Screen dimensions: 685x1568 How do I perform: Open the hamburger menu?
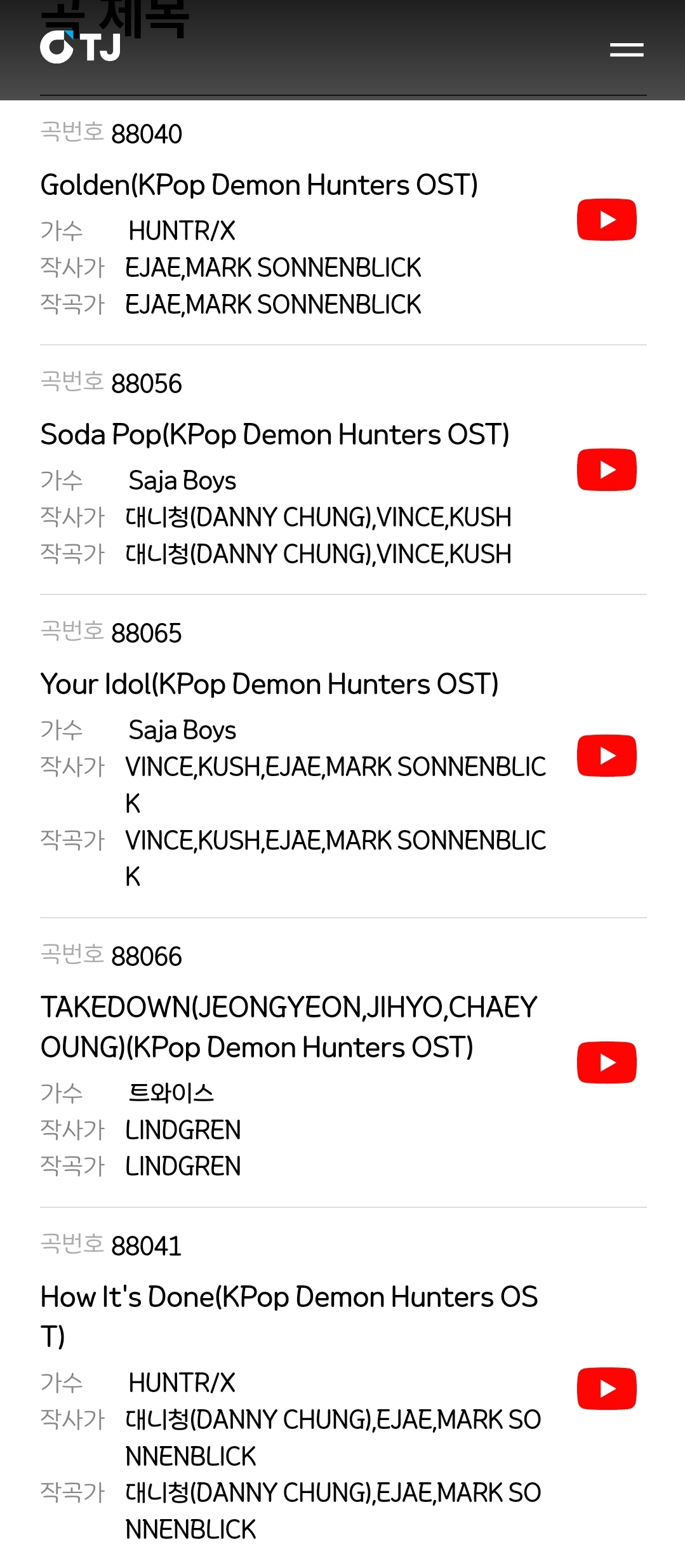(x=627, y=50)
